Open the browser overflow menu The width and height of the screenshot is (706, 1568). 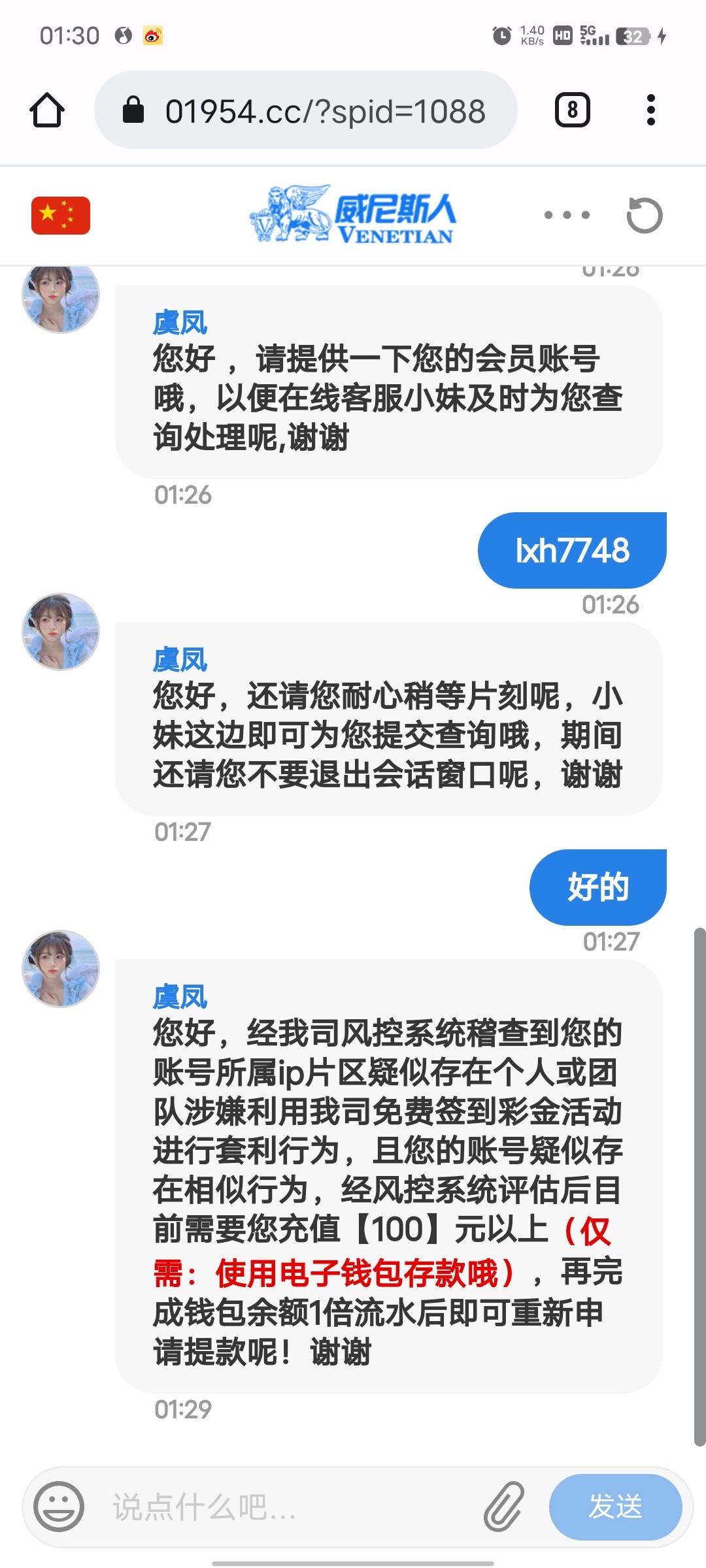point(650,110)
